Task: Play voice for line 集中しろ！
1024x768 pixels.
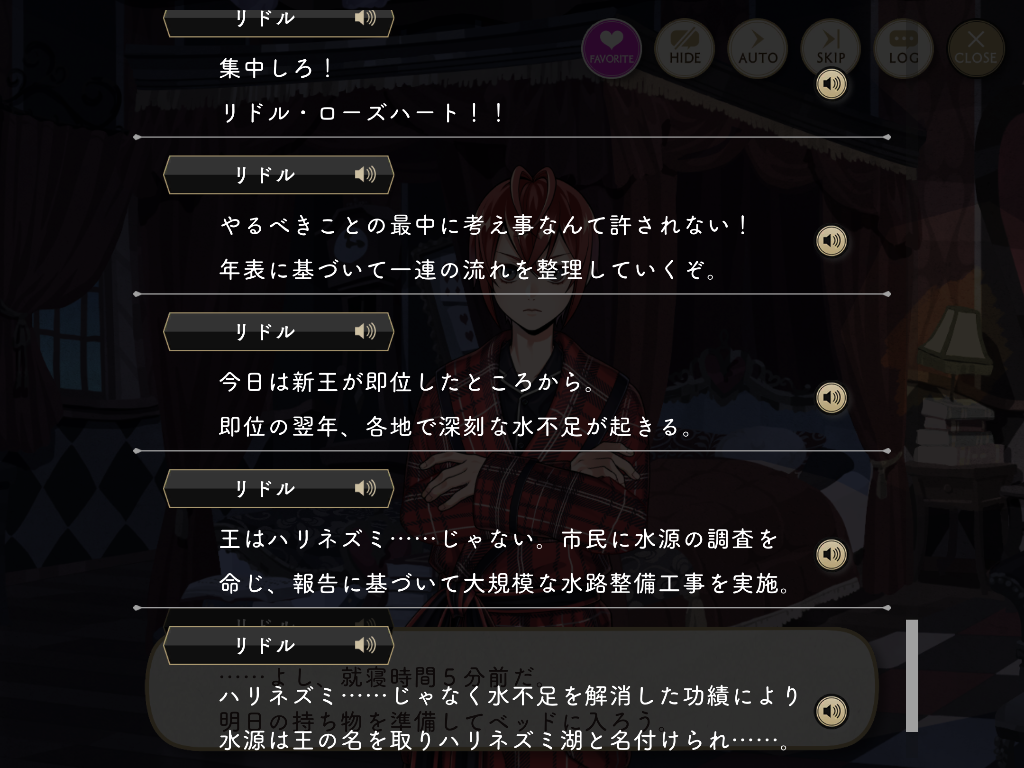Action: [831, 84]
